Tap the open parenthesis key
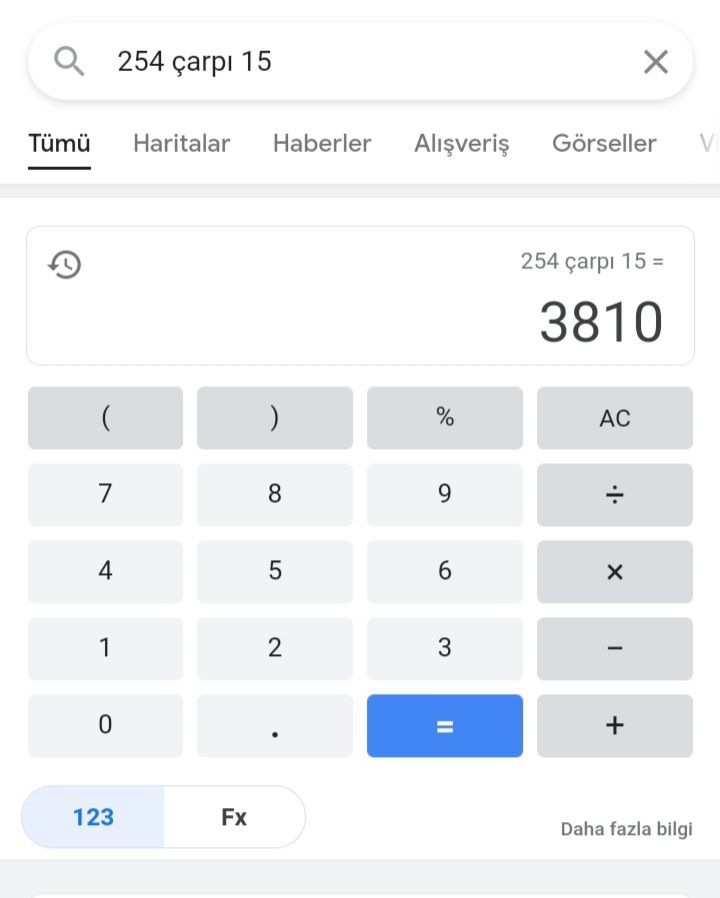The image size is (720, 898). pyautogui.click(x=105, y=418)
